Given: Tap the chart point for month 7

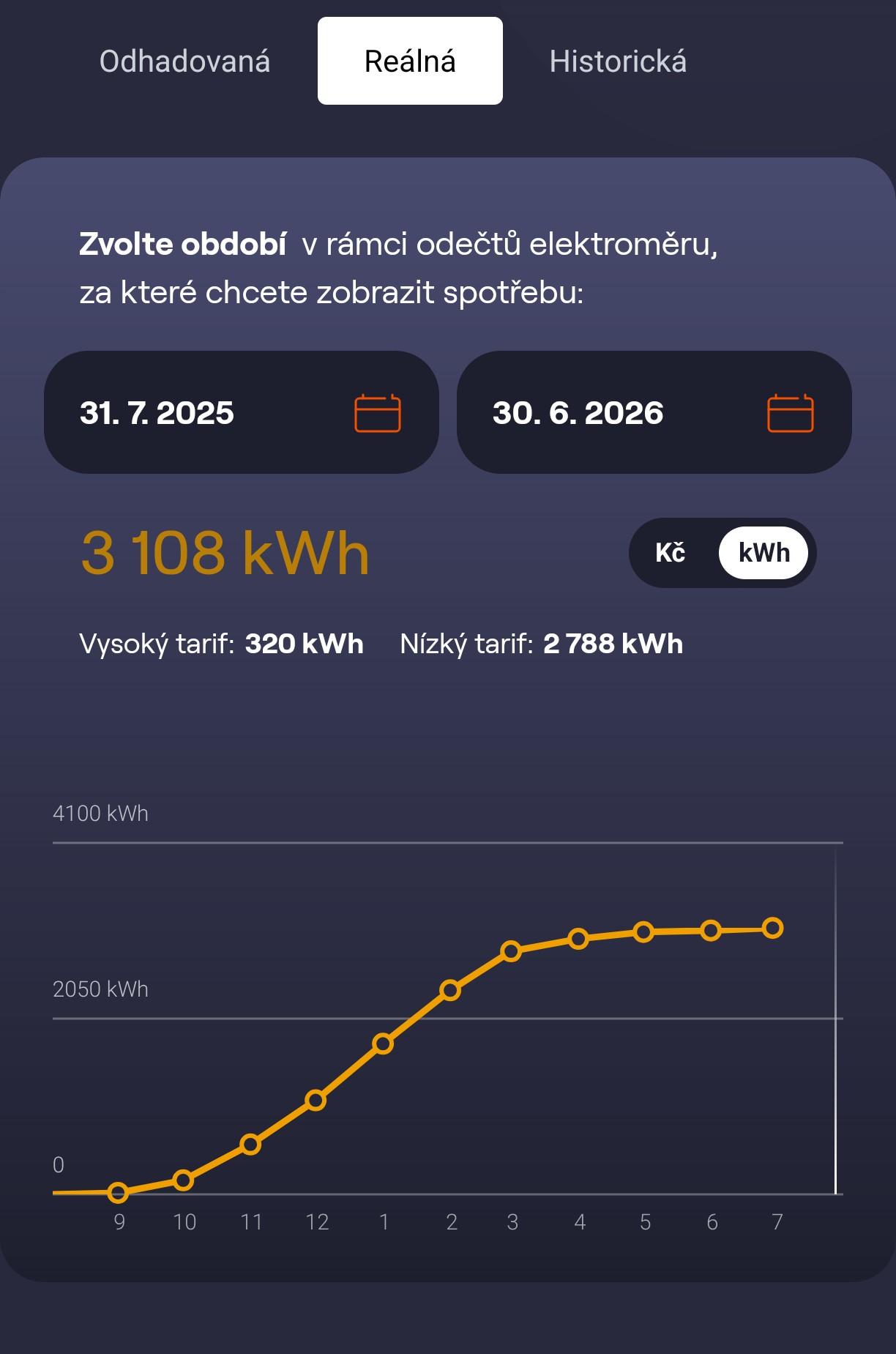Looking at the screenshot, I should (x=773, y=928).
